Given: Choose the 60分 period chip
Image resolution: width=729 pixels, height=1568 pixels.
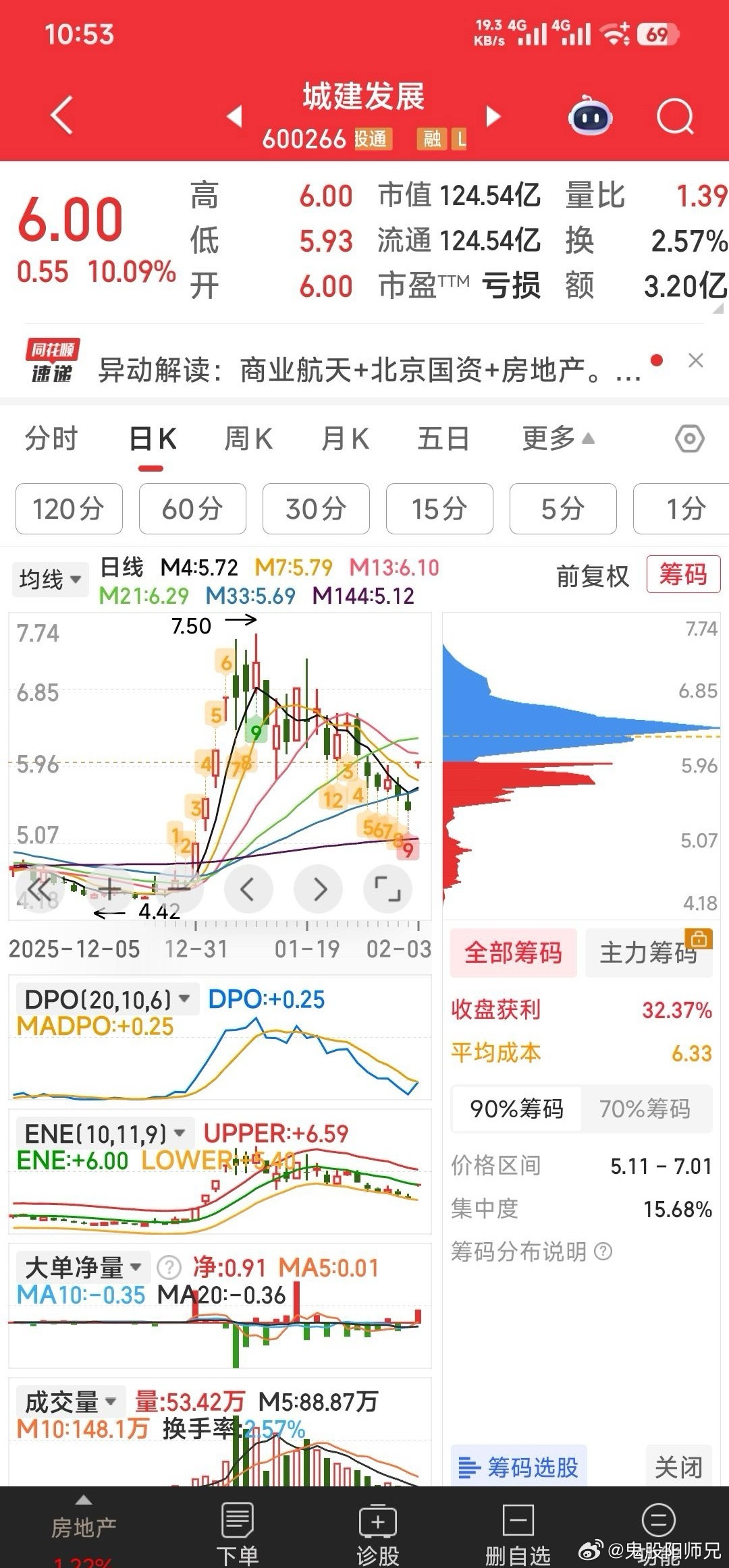Looking at the screenshot, I should [192, 509].
